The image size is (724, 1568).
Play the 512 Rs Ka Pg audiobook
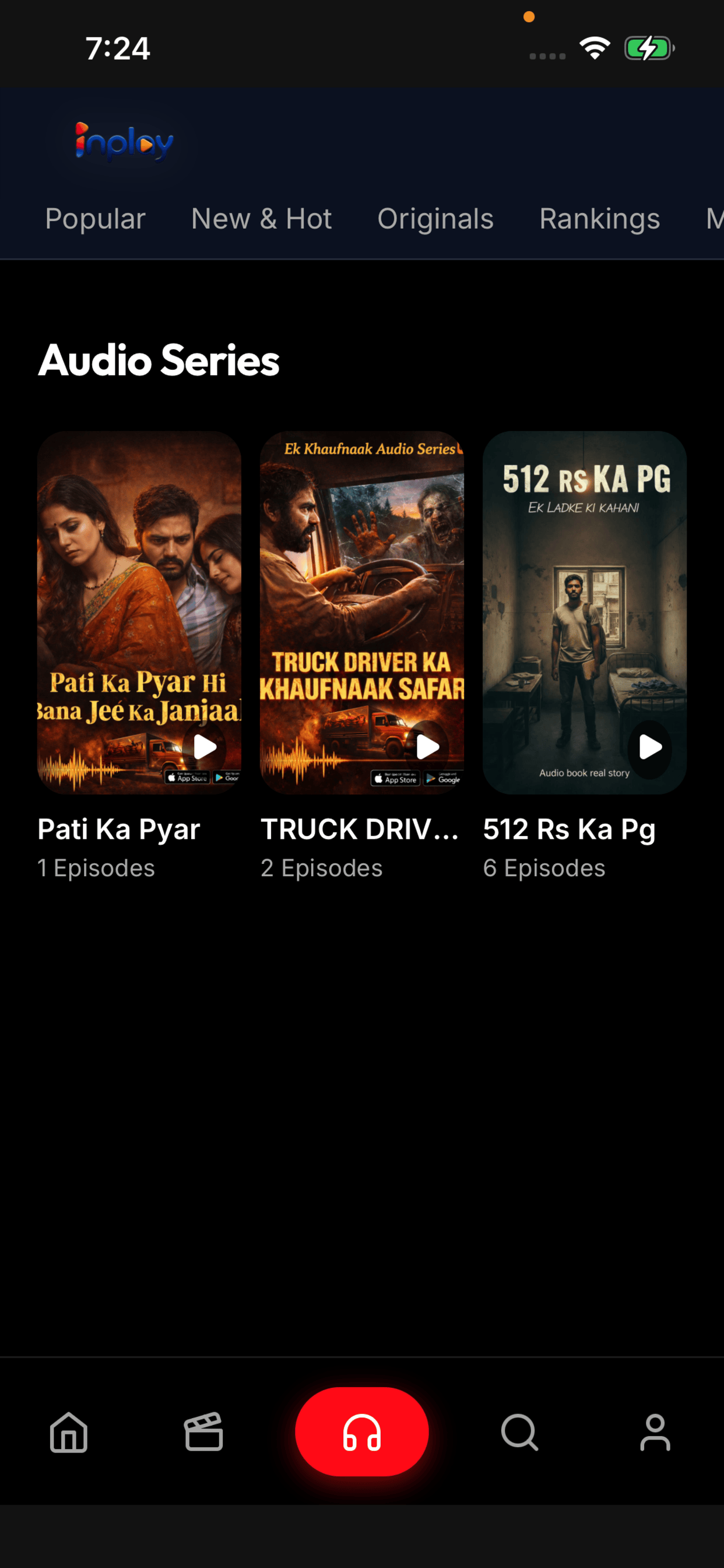pyautogui.click(x=650, y=747)
